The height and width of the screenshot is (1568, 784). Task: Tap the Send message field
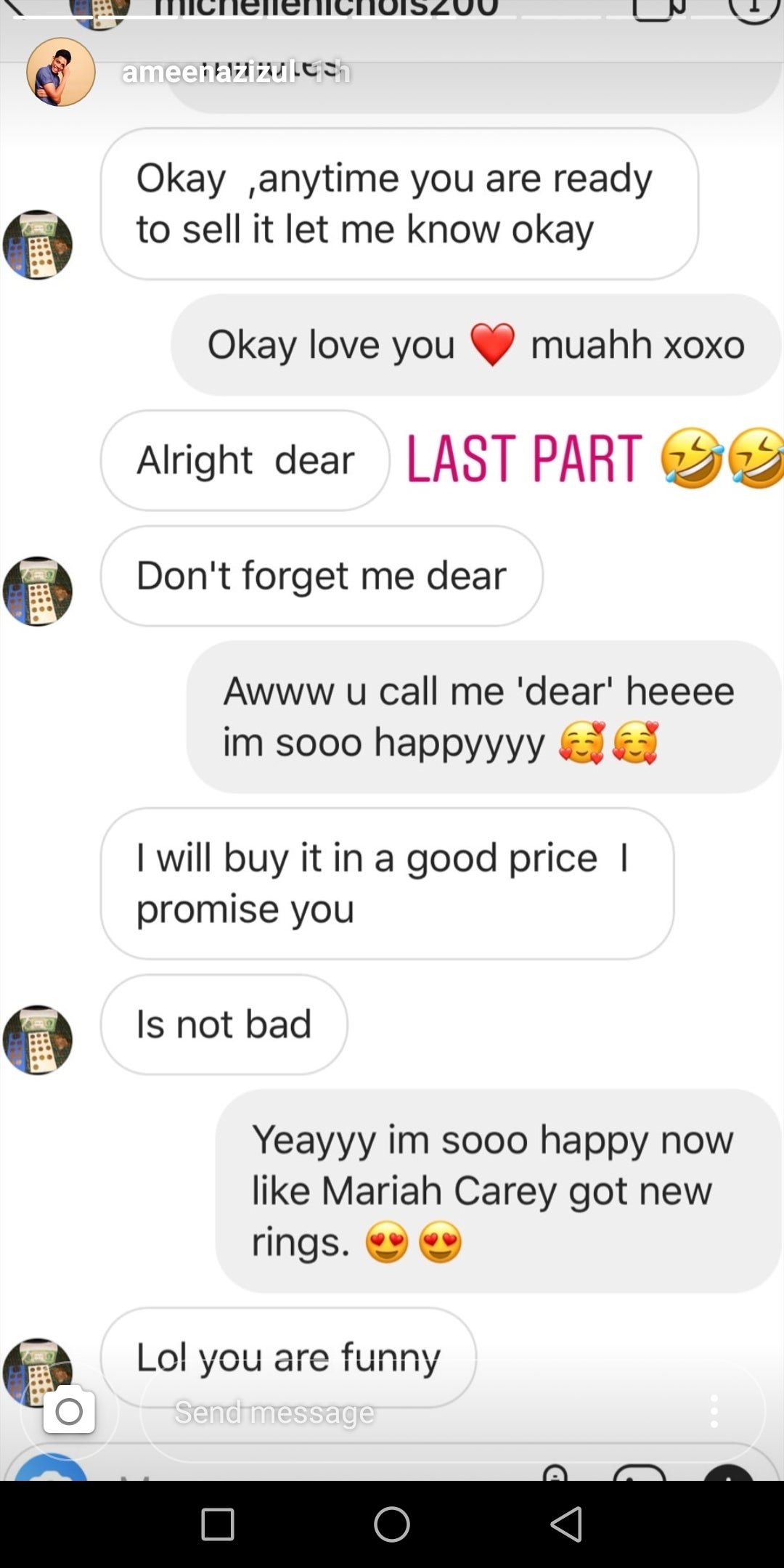407,1411
